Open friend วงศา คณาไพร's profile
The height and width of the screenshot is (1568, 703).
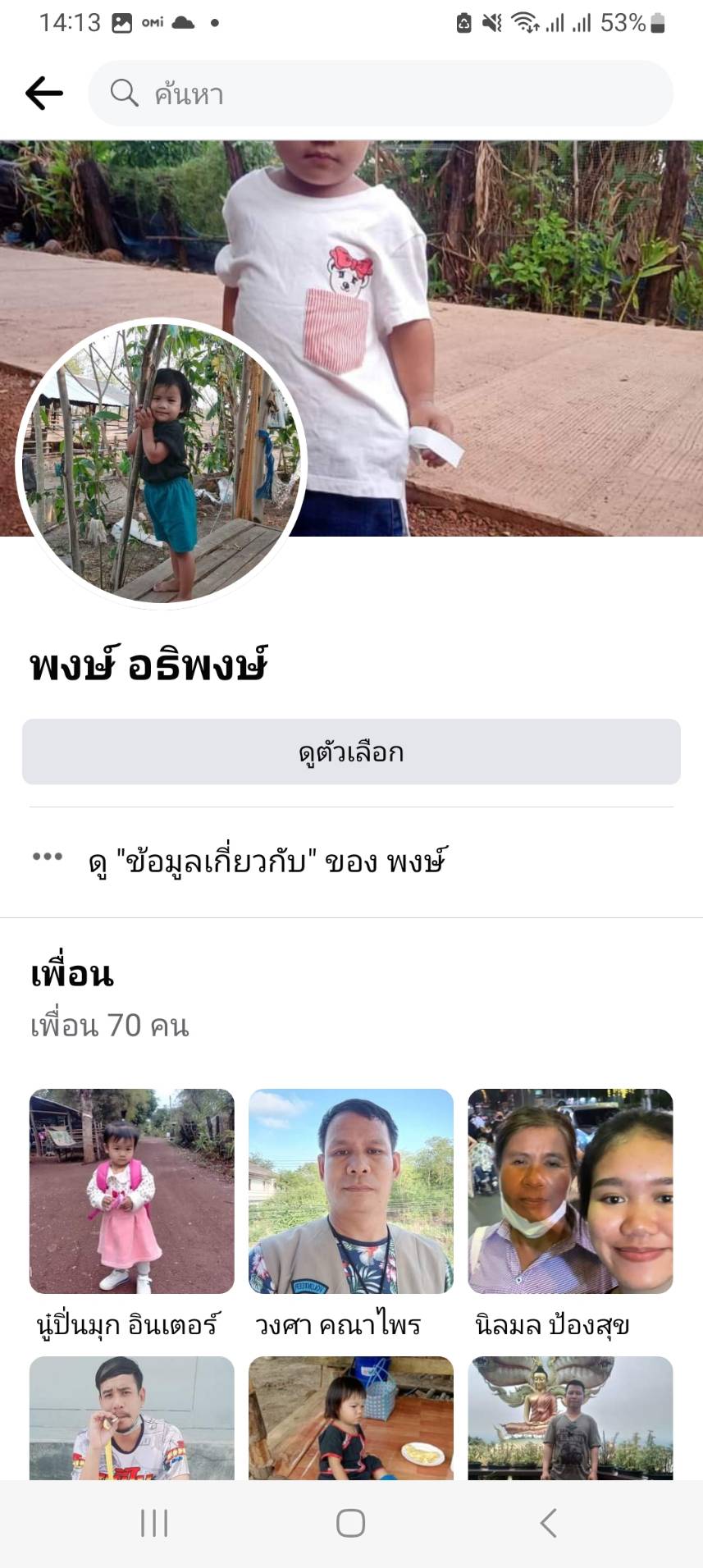pos(351,1191)
